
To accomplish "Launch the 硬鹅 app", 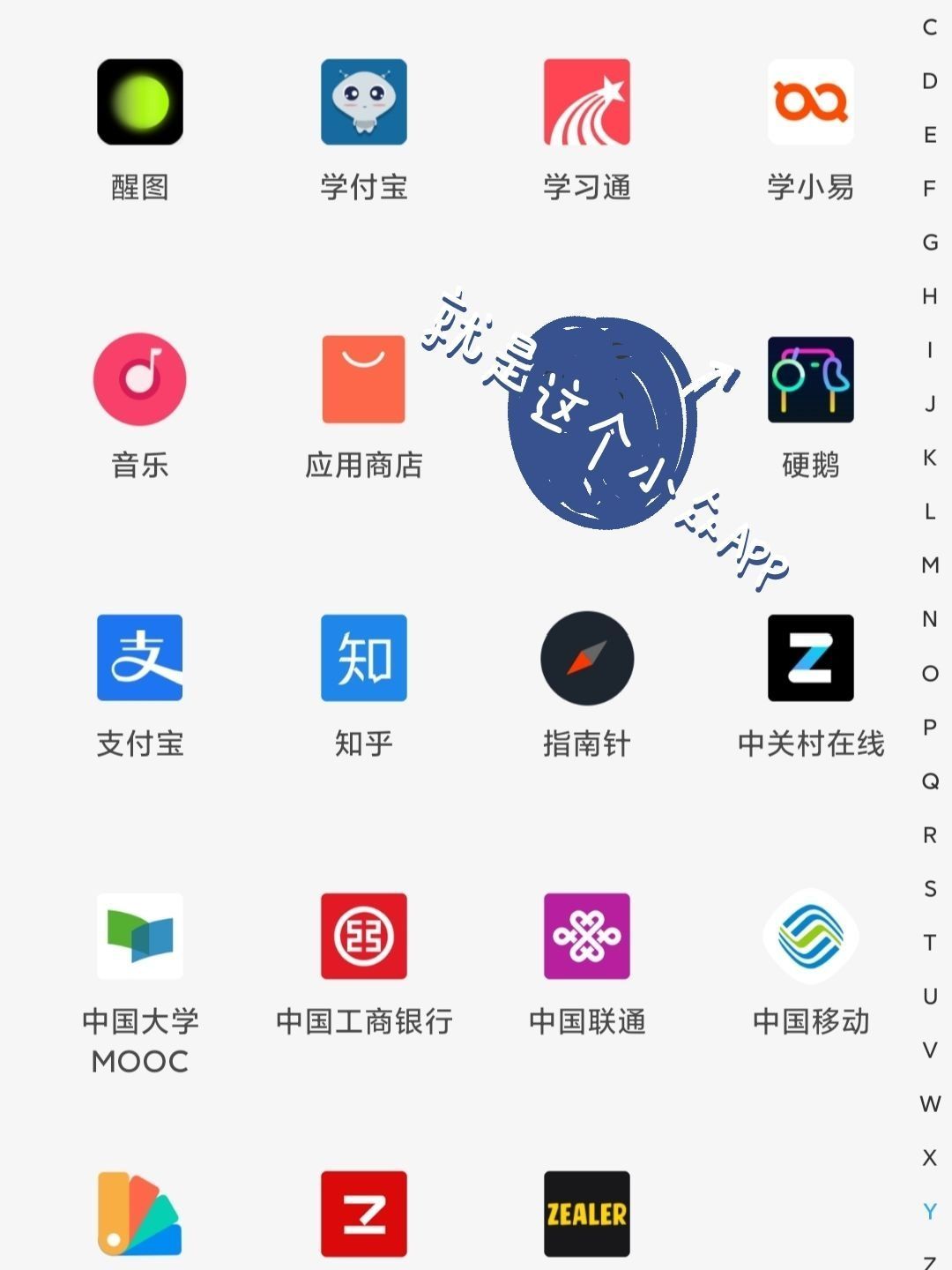I will (x=810, y=380).
